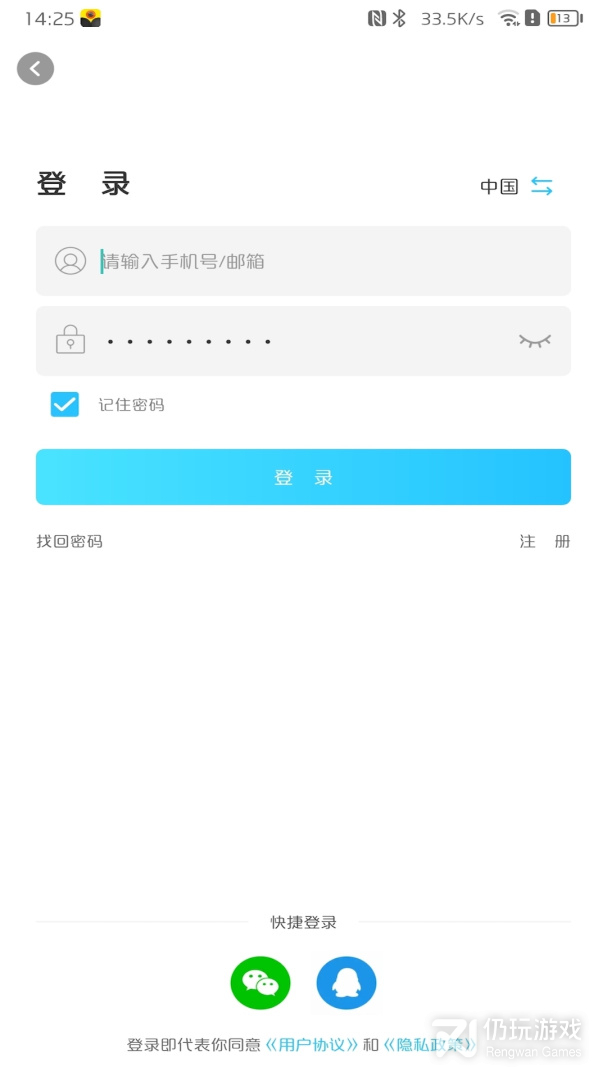Tap the password field
Screen dimensions: 607x1080
303,341
